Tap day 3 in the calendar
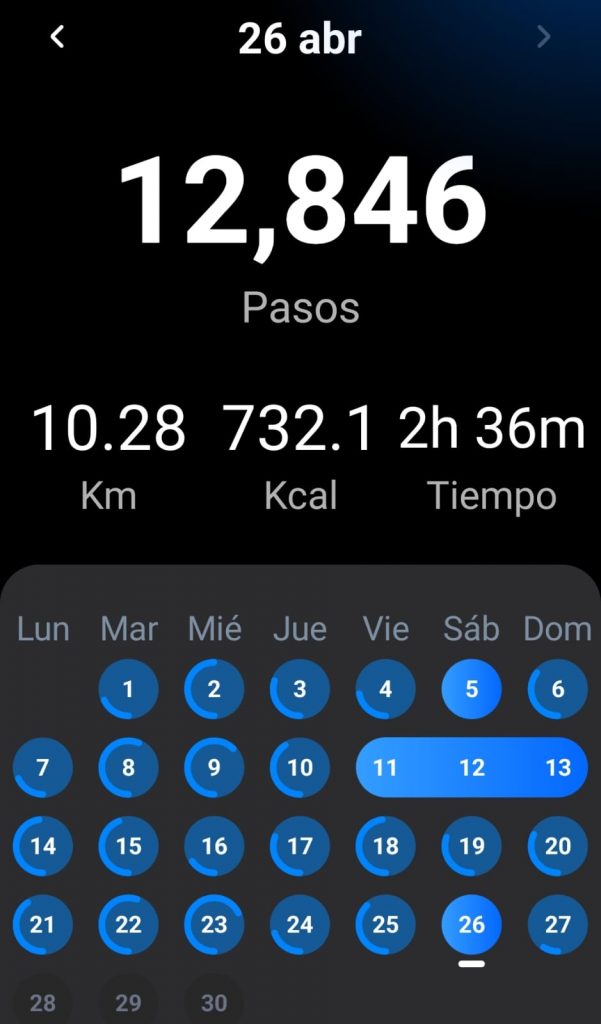Viewport: 601px width, 1024px height. pos(300,689)
